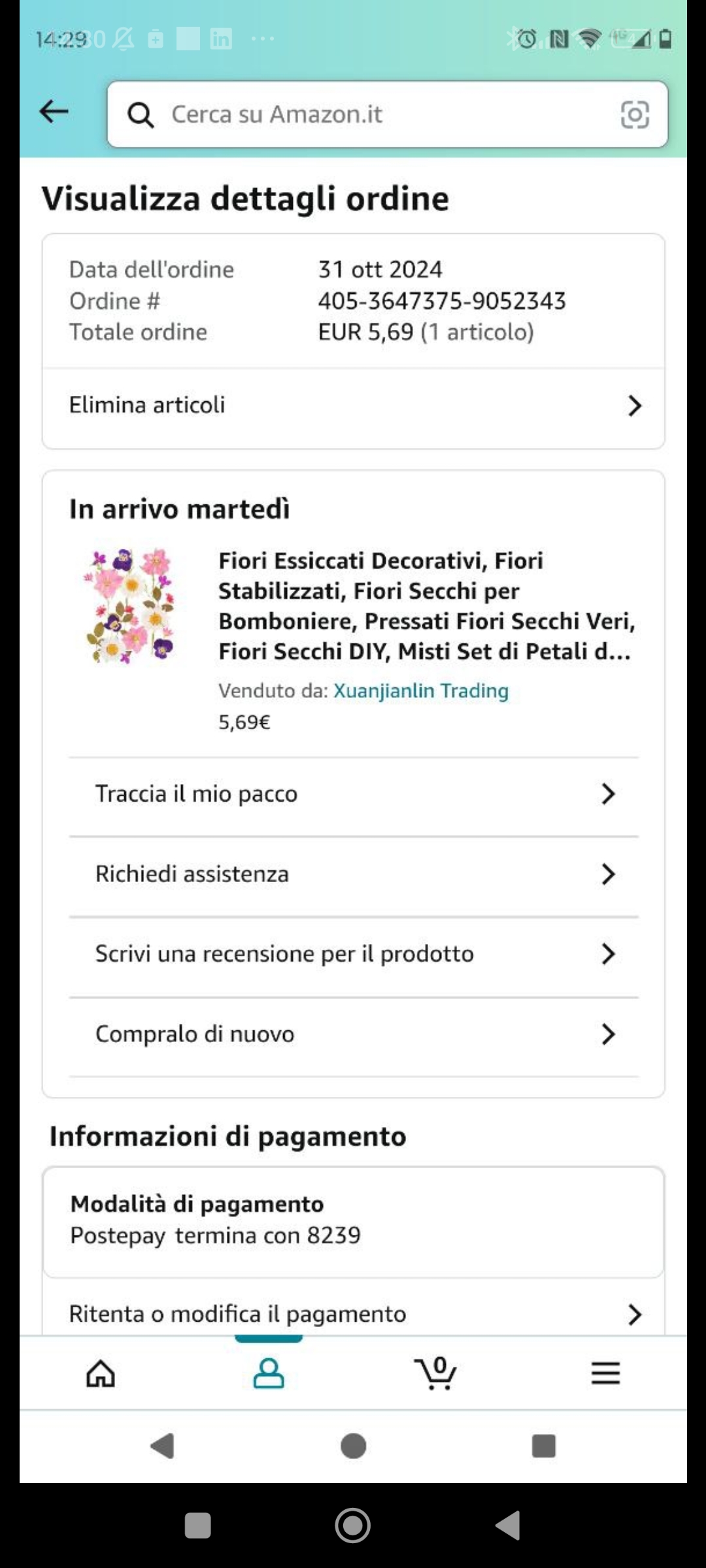Tap the Cerca su Amazon.it search field

pyautogui.click(x=366, y=114)
